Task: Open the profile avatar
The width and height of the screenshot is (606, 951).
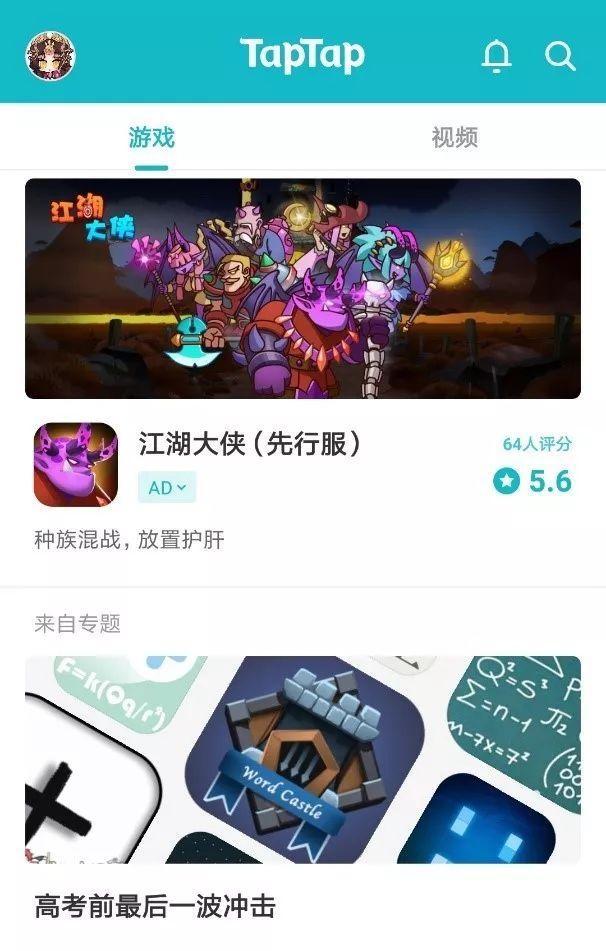Action: coord(51,55)
